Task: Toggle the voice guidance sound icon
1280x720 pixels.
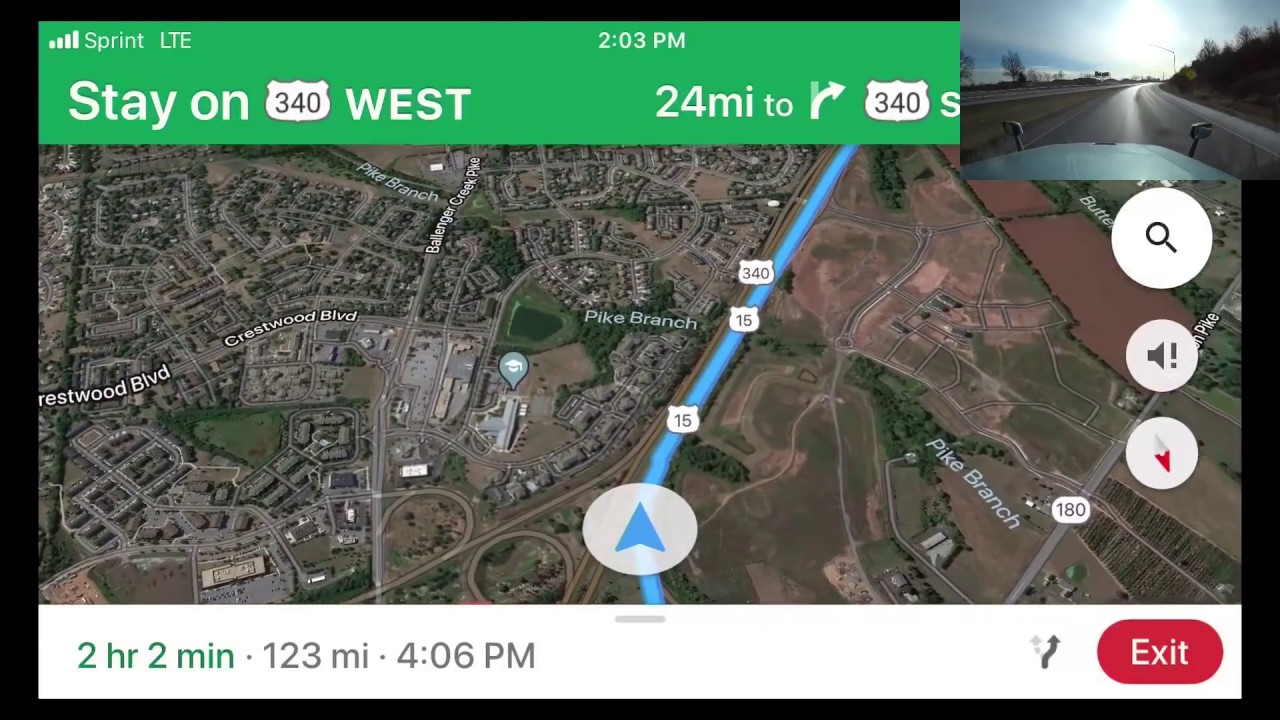Action: 1161,355
